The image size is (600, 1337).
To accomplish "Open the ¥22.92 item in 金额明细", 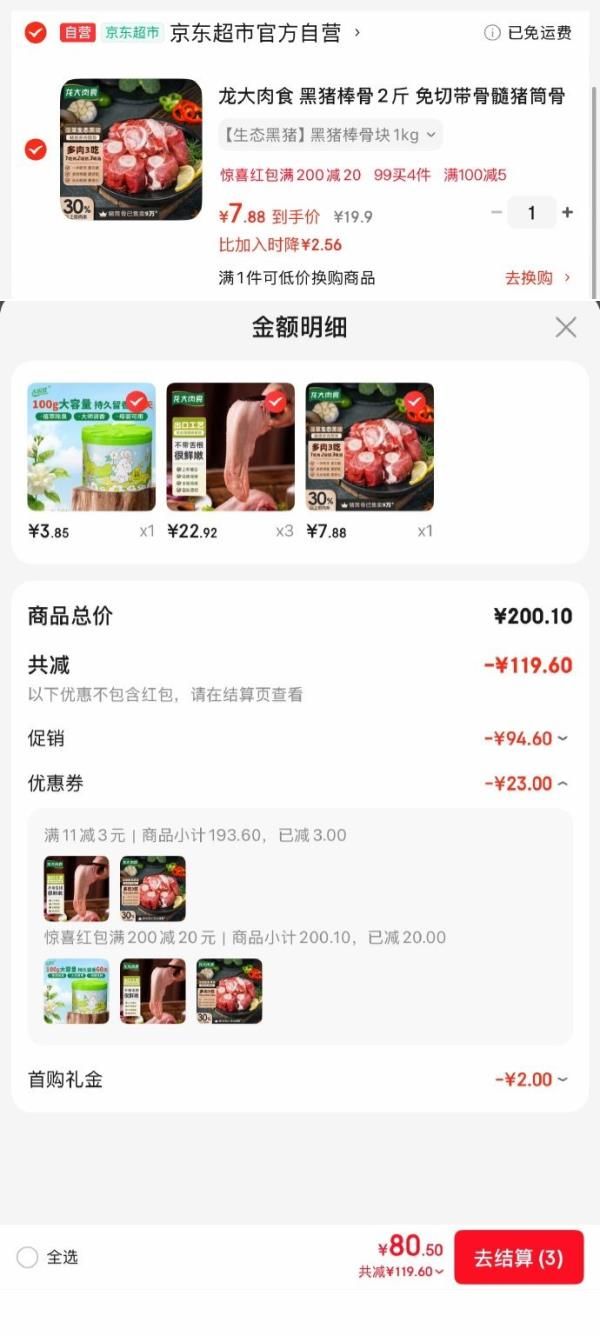I will point(230,447).
